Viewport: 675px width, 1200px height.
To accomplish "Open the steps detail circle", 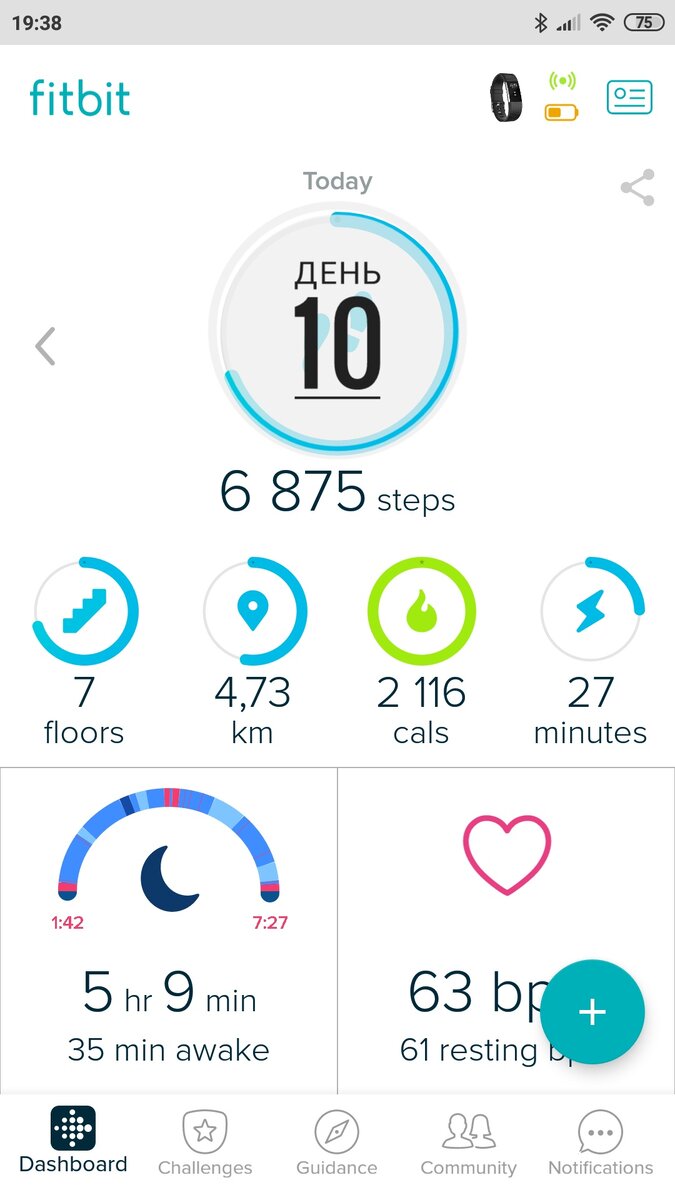I will pyautogui.click(x=337, y=330).
